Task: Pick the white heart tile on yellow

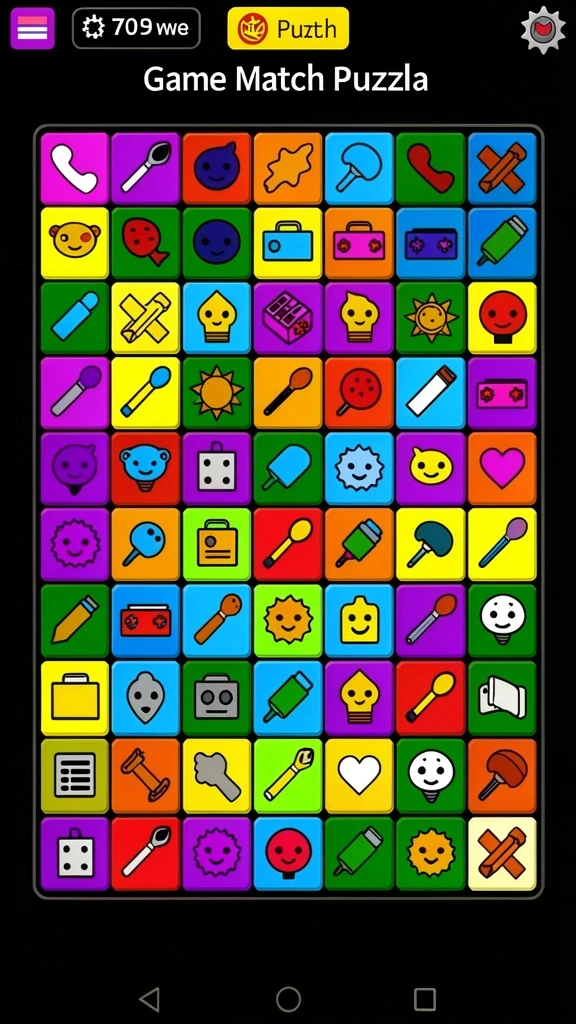Action: (x=359, y=775)
